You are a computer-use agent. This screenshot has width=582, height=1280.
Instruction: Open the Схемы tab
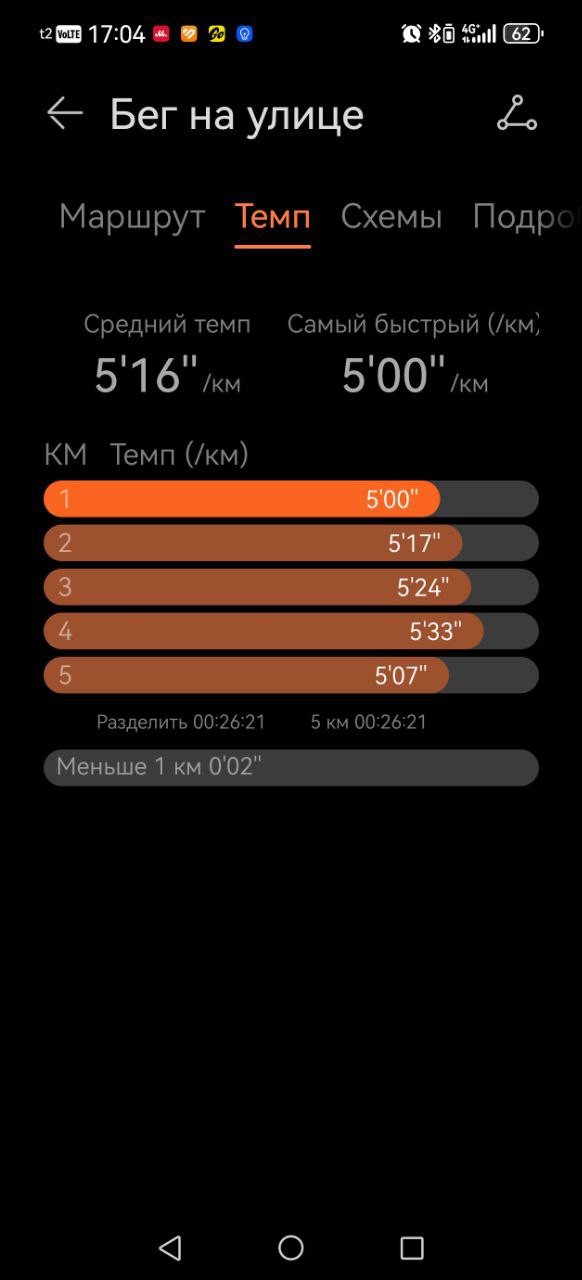tap(391, 217)
